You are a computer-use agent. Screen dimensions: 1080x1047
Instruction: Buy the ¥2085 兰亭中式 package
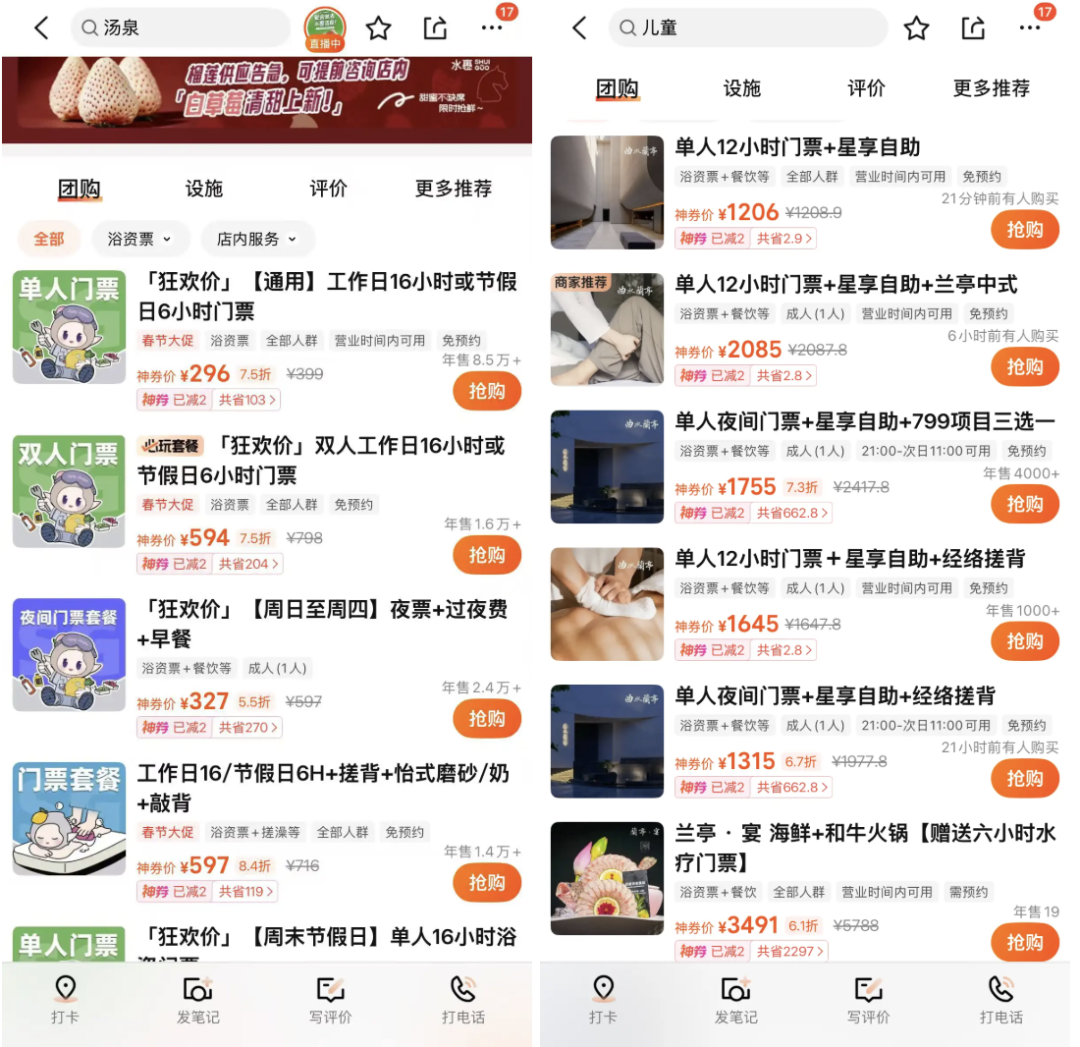pyautogui.click(x=1024, y=367)
